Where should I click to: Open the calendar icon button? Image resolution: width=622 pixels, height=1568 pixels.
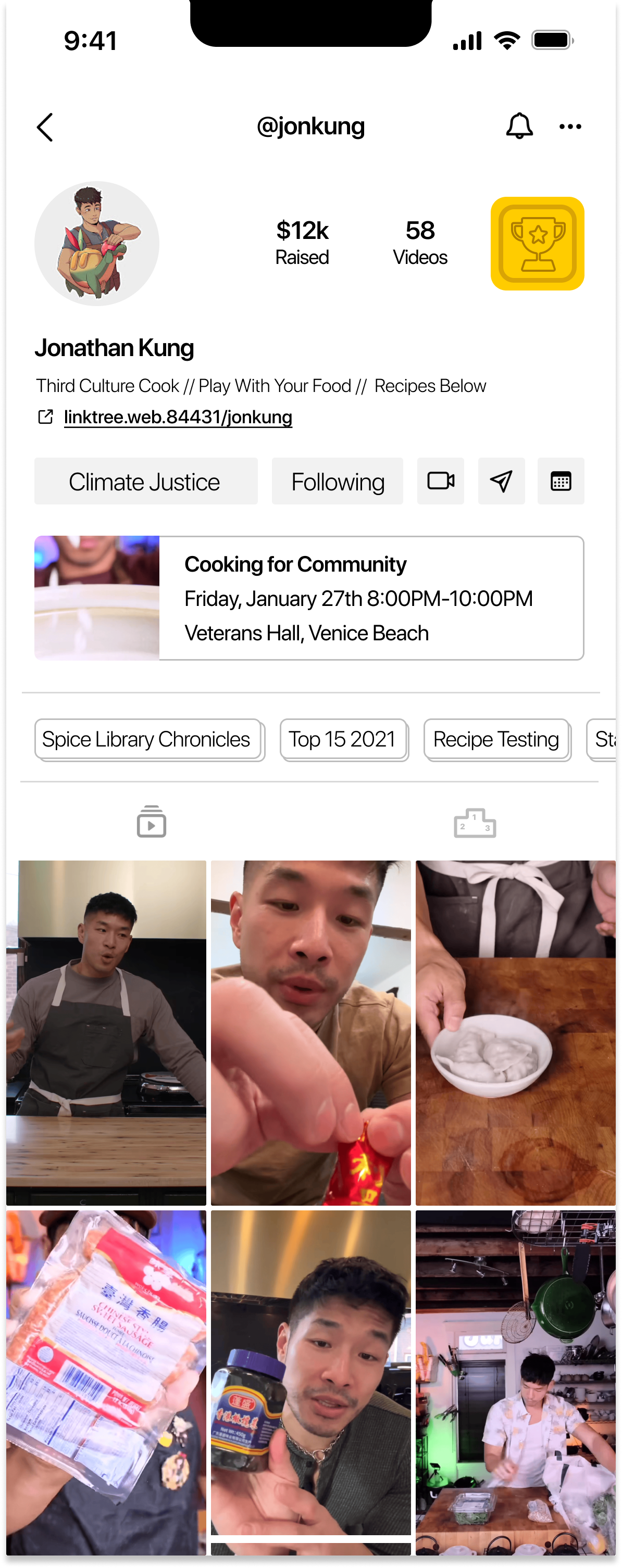click(x=561, y=482)
